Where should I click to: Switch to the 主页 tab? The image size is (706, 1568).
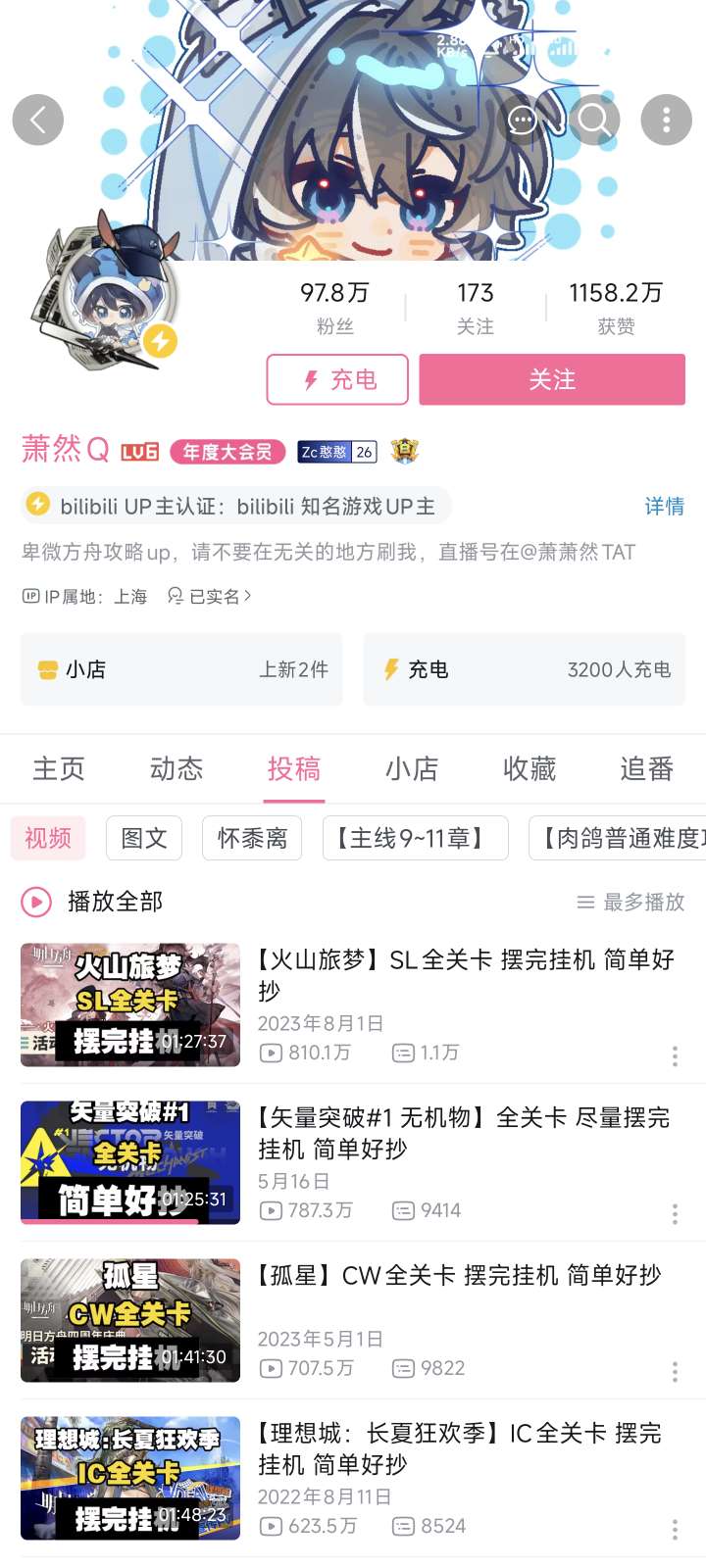coord(59,768)
